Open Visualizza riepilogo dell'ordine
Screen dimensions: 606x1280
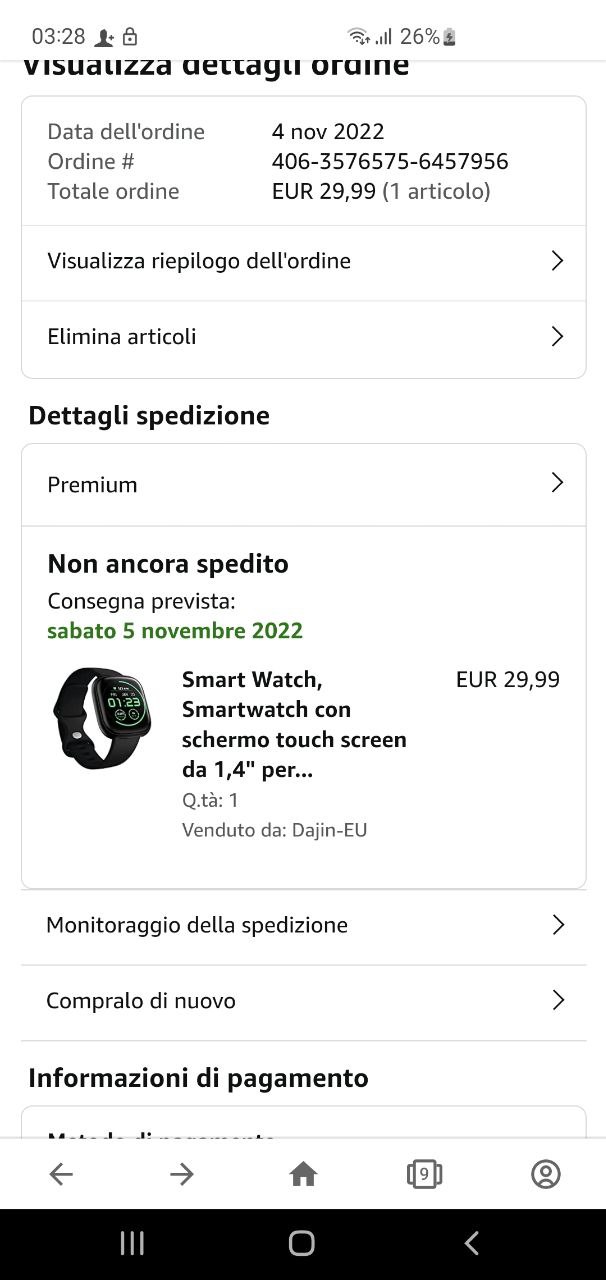point(303,262)
